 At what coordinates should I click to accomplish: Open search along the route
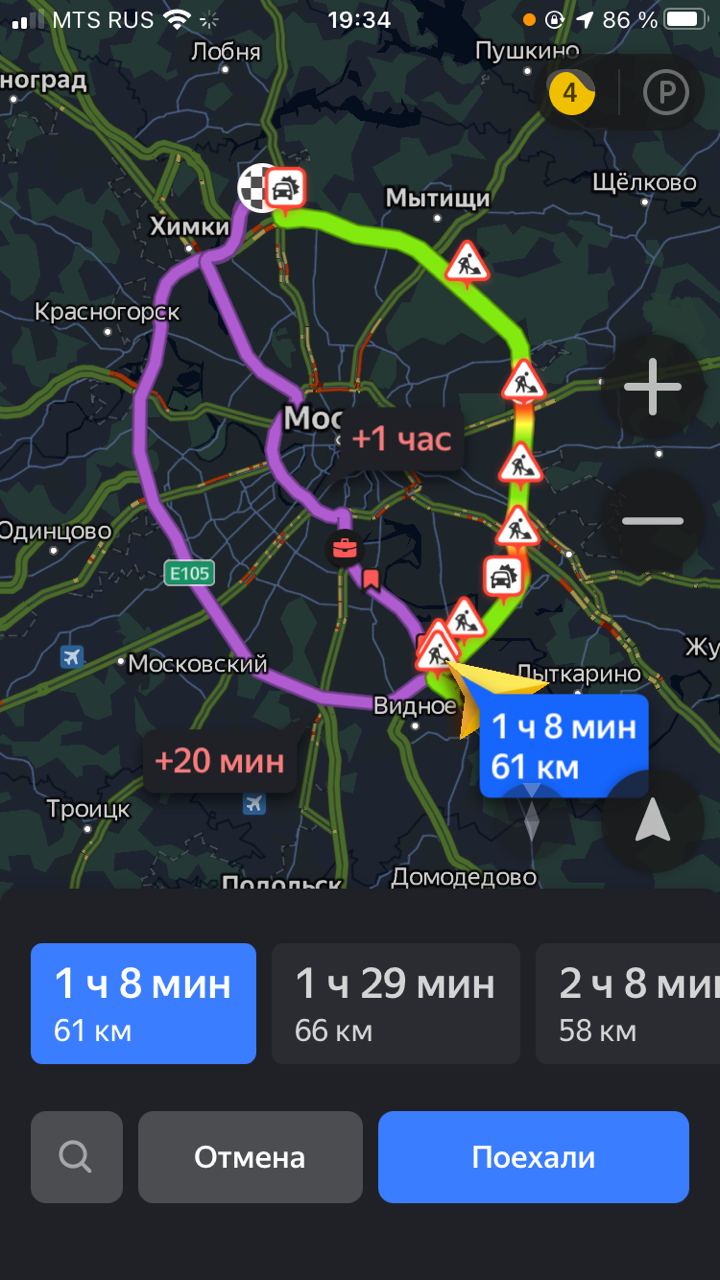[x=76, y=1157]
